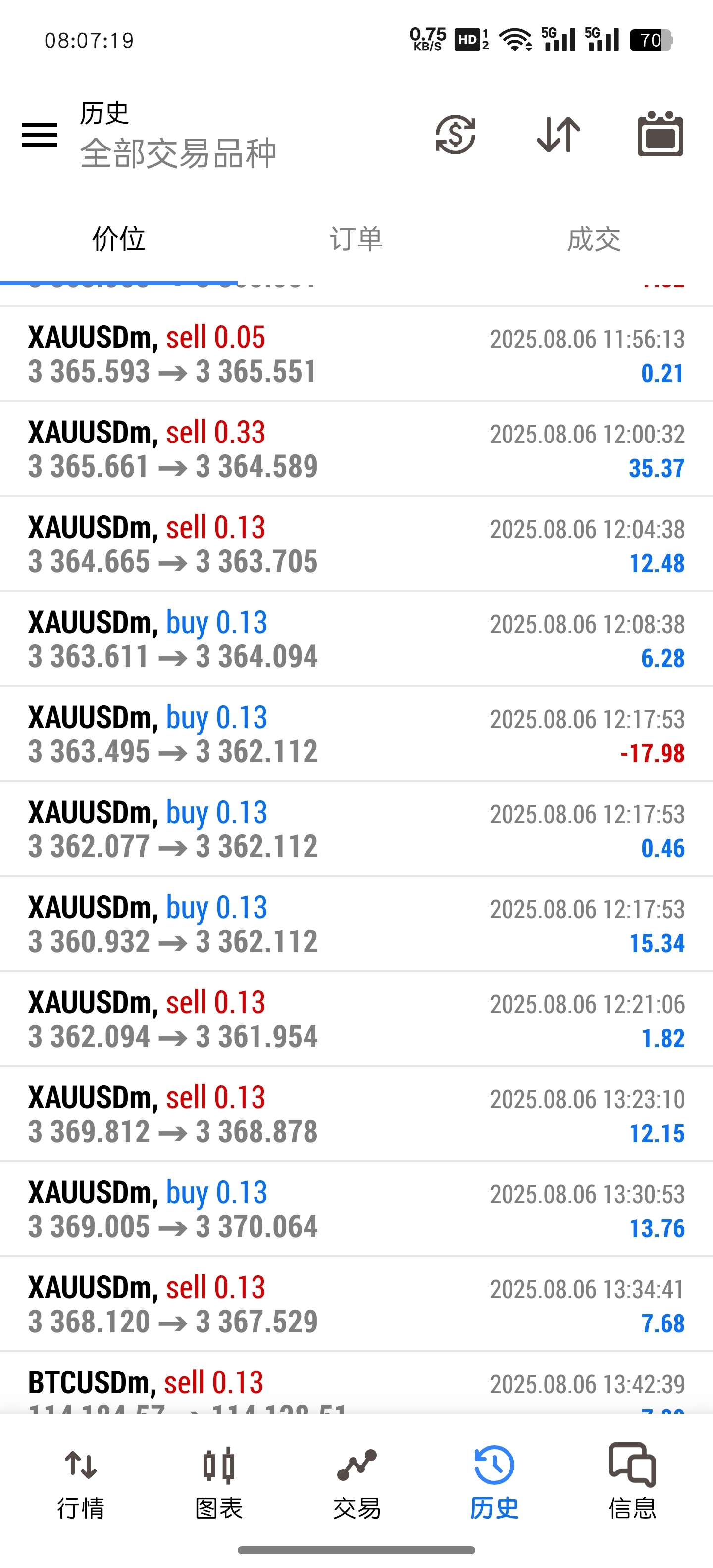Open the sell trade at 13:23:10
This screenshot has height=1568, width=713.
[356, 1114]
